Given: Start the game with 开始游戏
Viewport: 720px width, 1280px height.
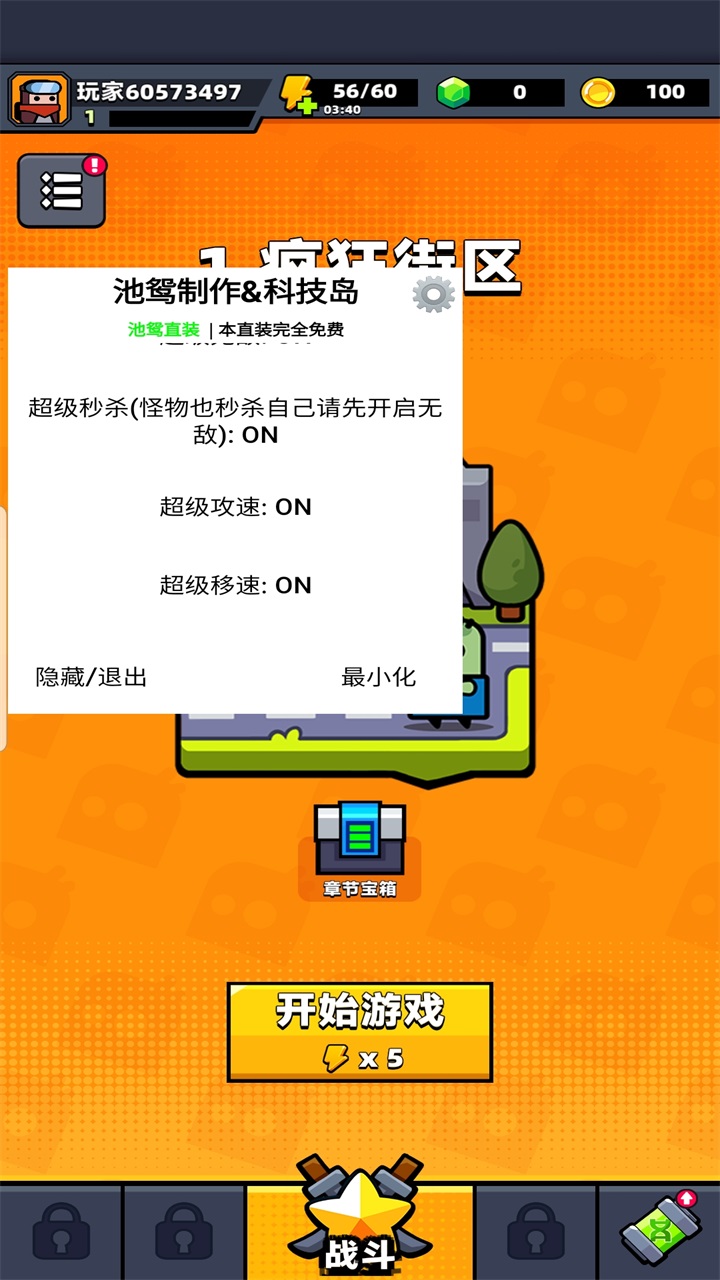Looking at the screenshot, I should pos(360,1031).
